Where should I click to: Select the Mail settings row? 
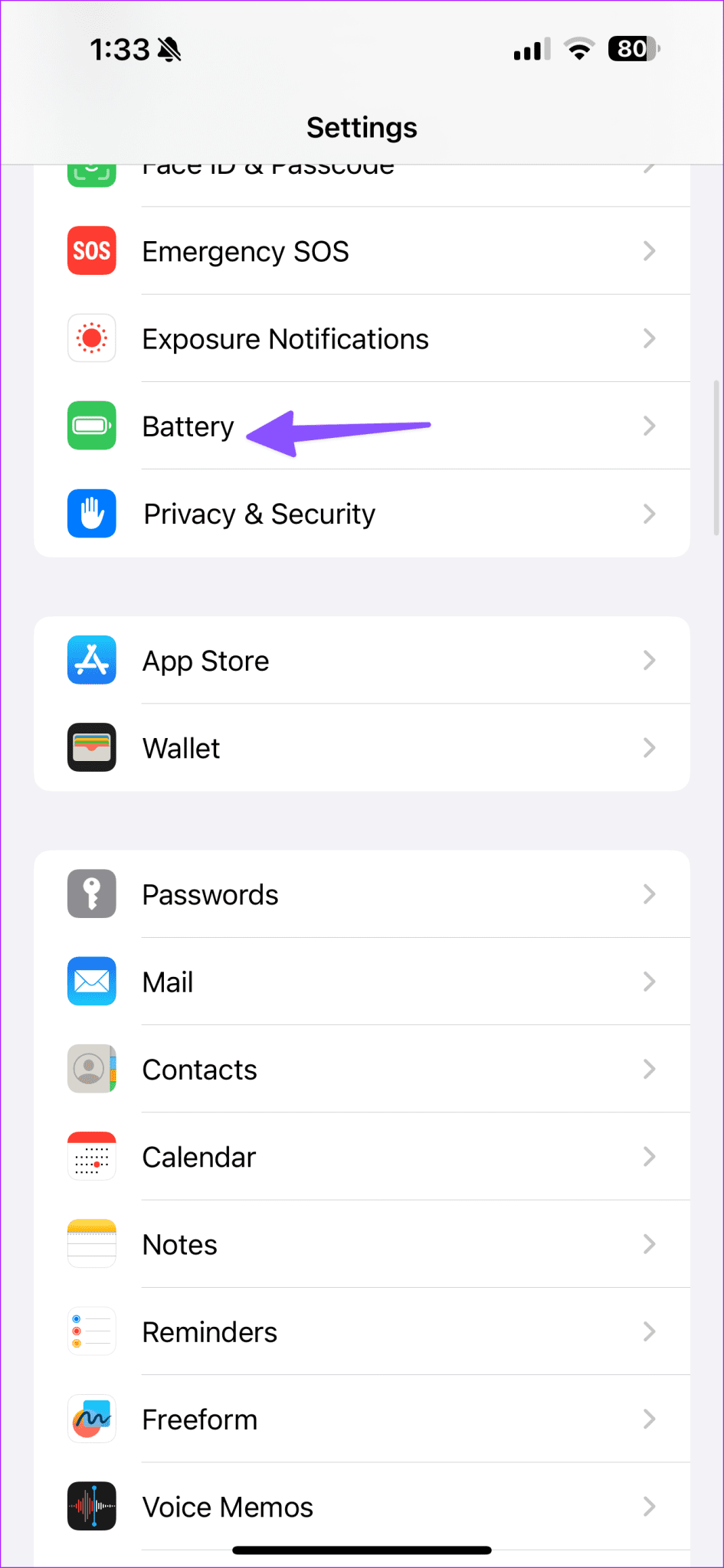pyautogui.click(x=362, y=982)
